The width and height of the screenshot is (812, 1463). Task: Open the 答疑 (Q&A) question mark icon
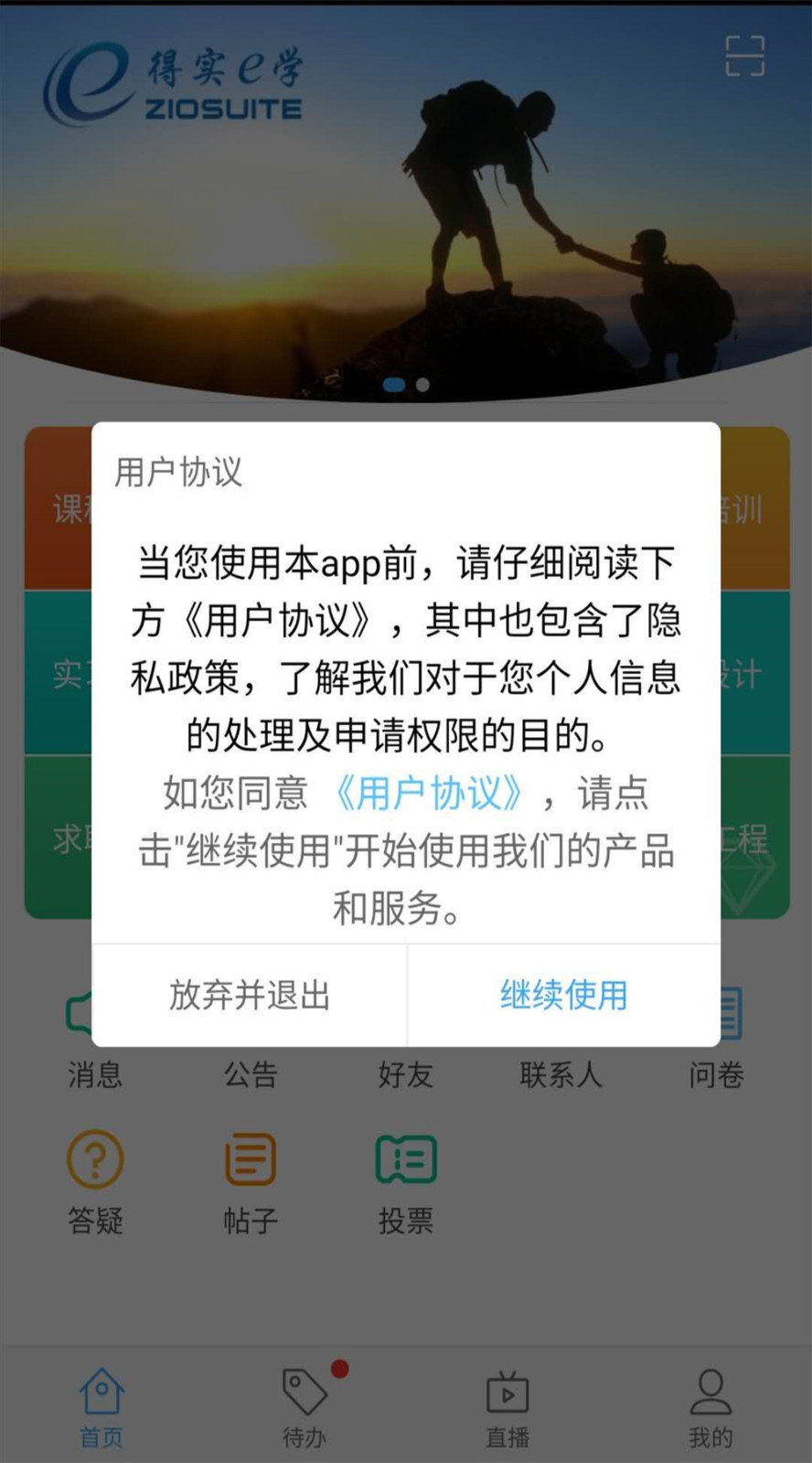95,1159
